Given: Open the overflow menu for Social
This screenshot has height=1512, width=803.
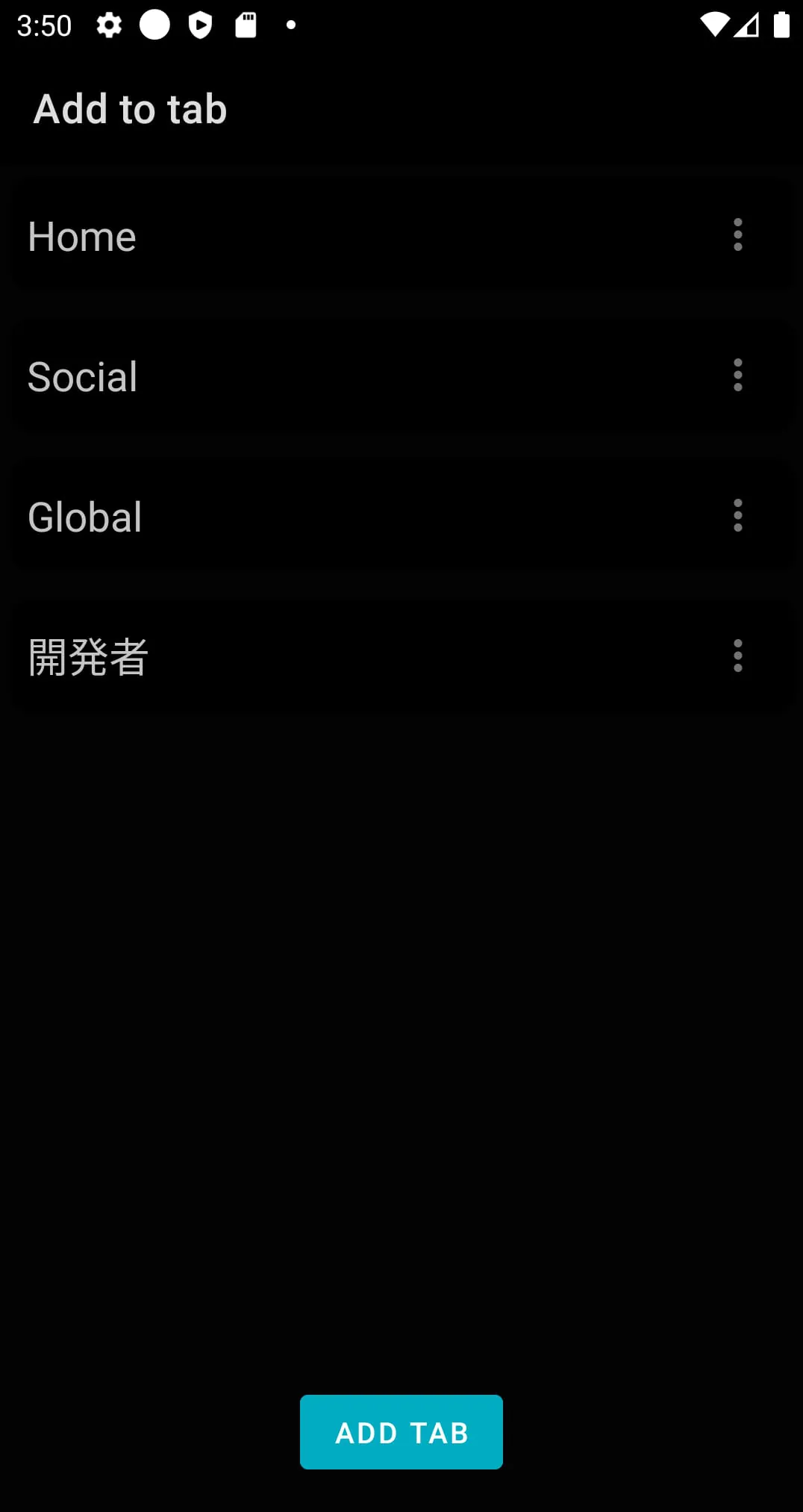Looking at the screenshot, I should [x=737, y=375].
